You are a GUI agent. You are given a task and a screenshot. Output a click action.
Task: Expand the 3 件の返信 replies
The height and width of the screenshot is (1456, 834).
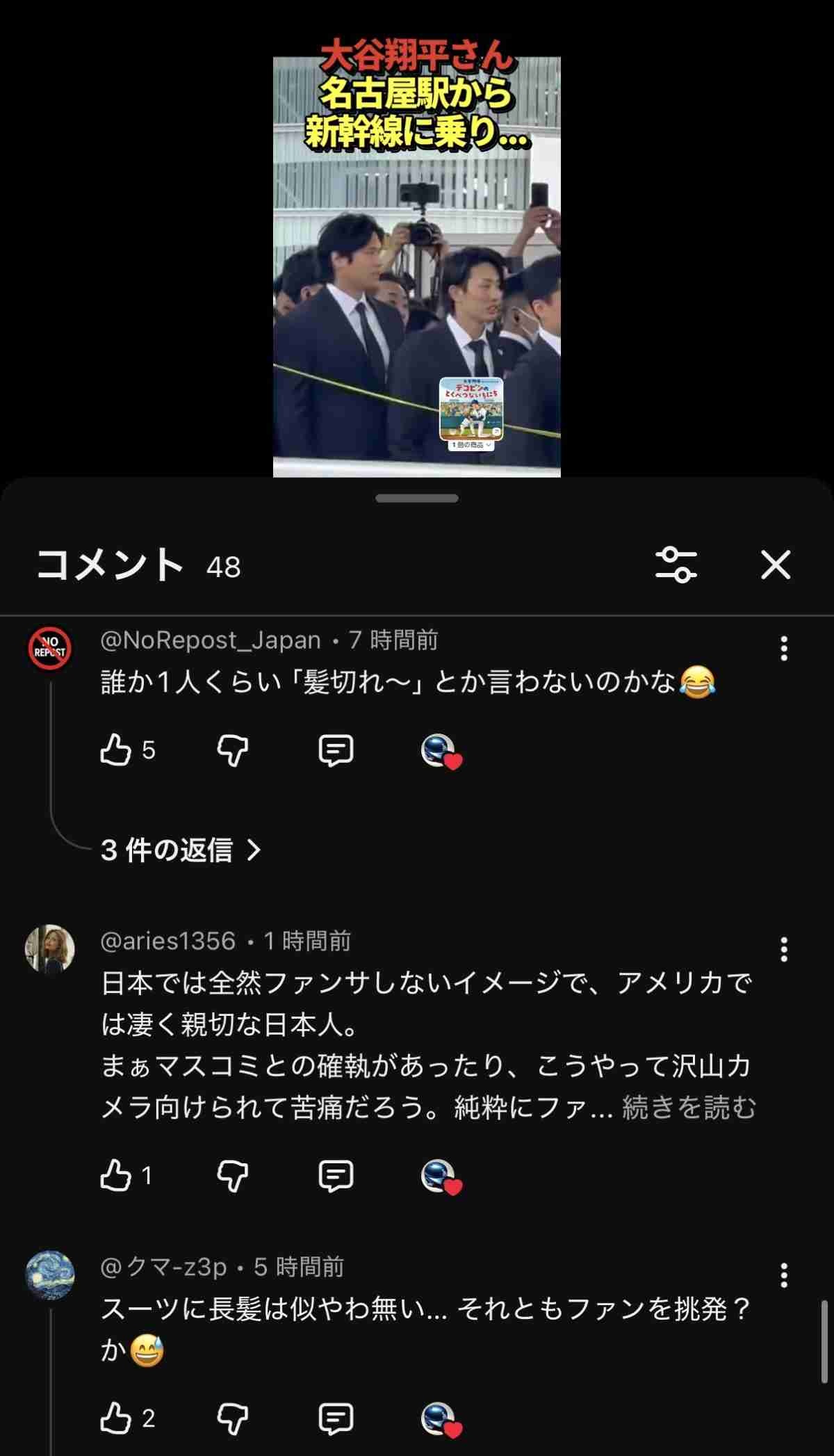pyautogui.click(x=181, y=850)
